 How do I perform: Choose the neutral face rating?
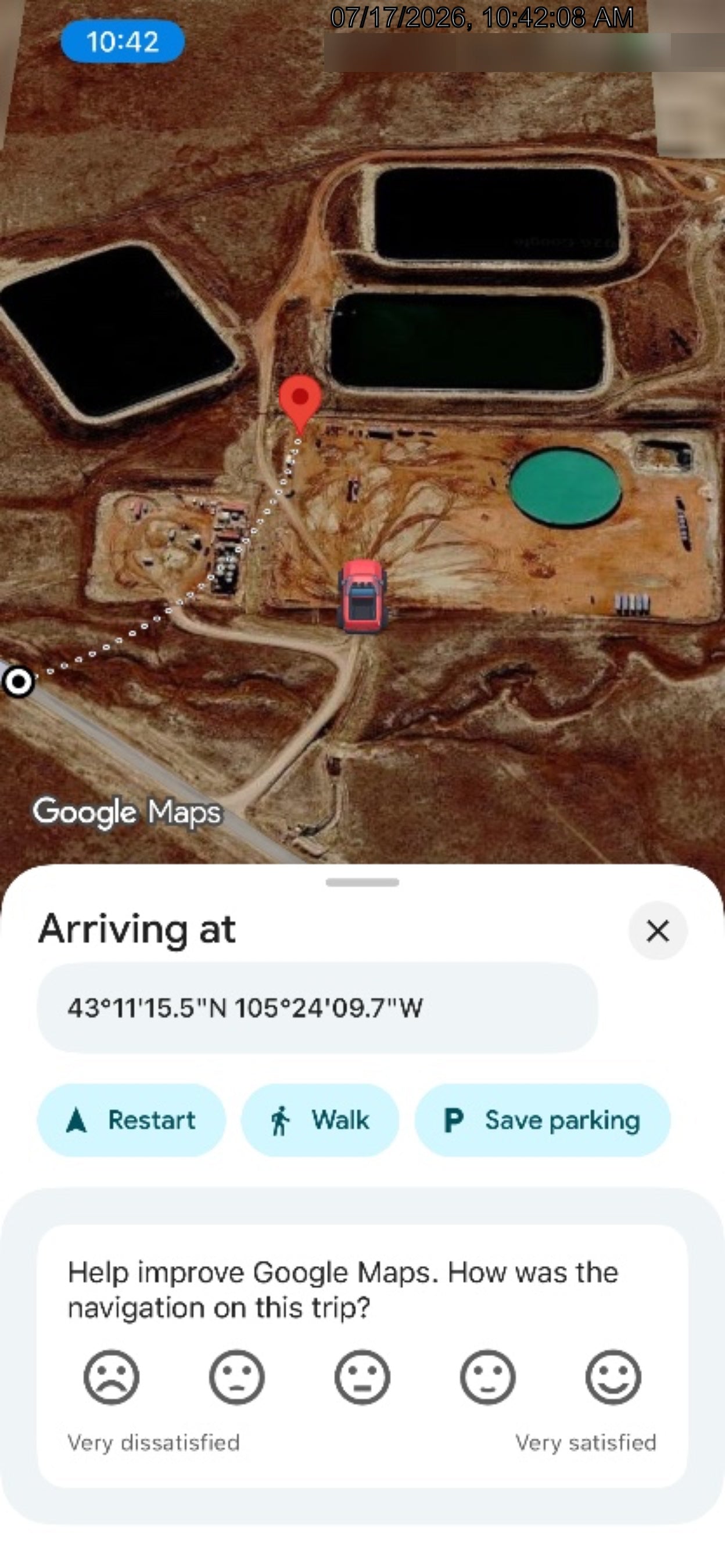[x=362, y=1378]
